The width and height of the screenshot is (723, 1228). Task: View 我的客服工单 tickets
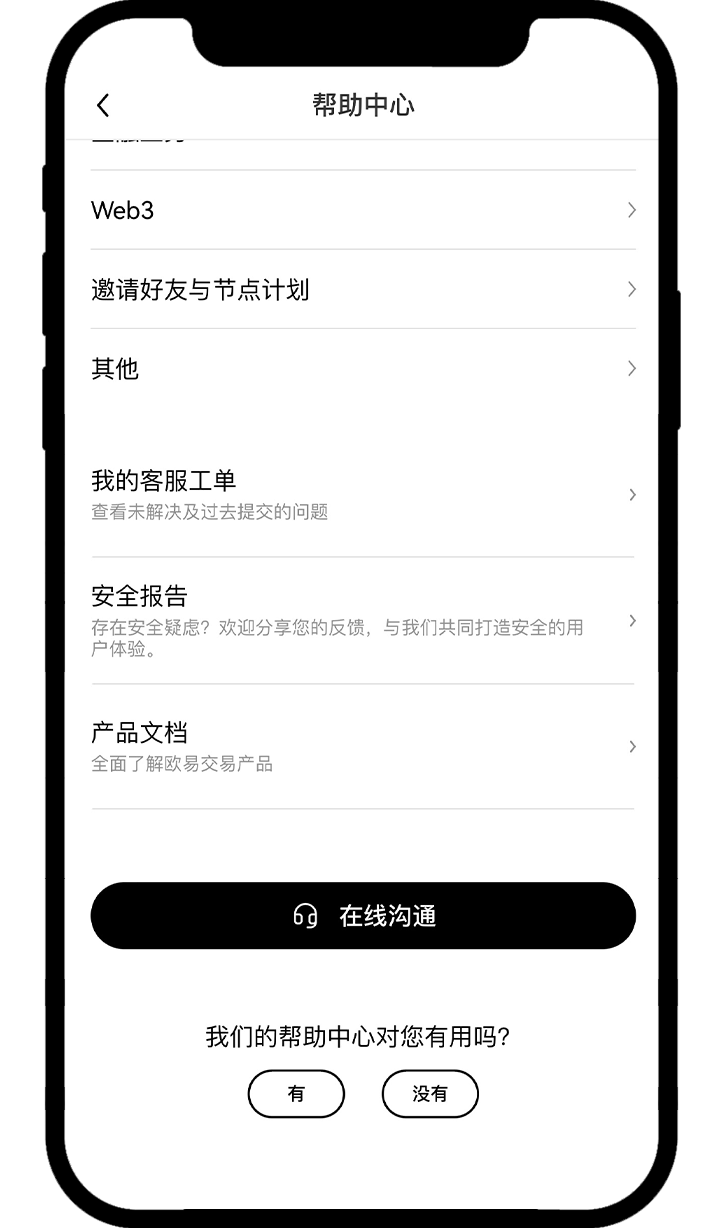pos(363,495)
